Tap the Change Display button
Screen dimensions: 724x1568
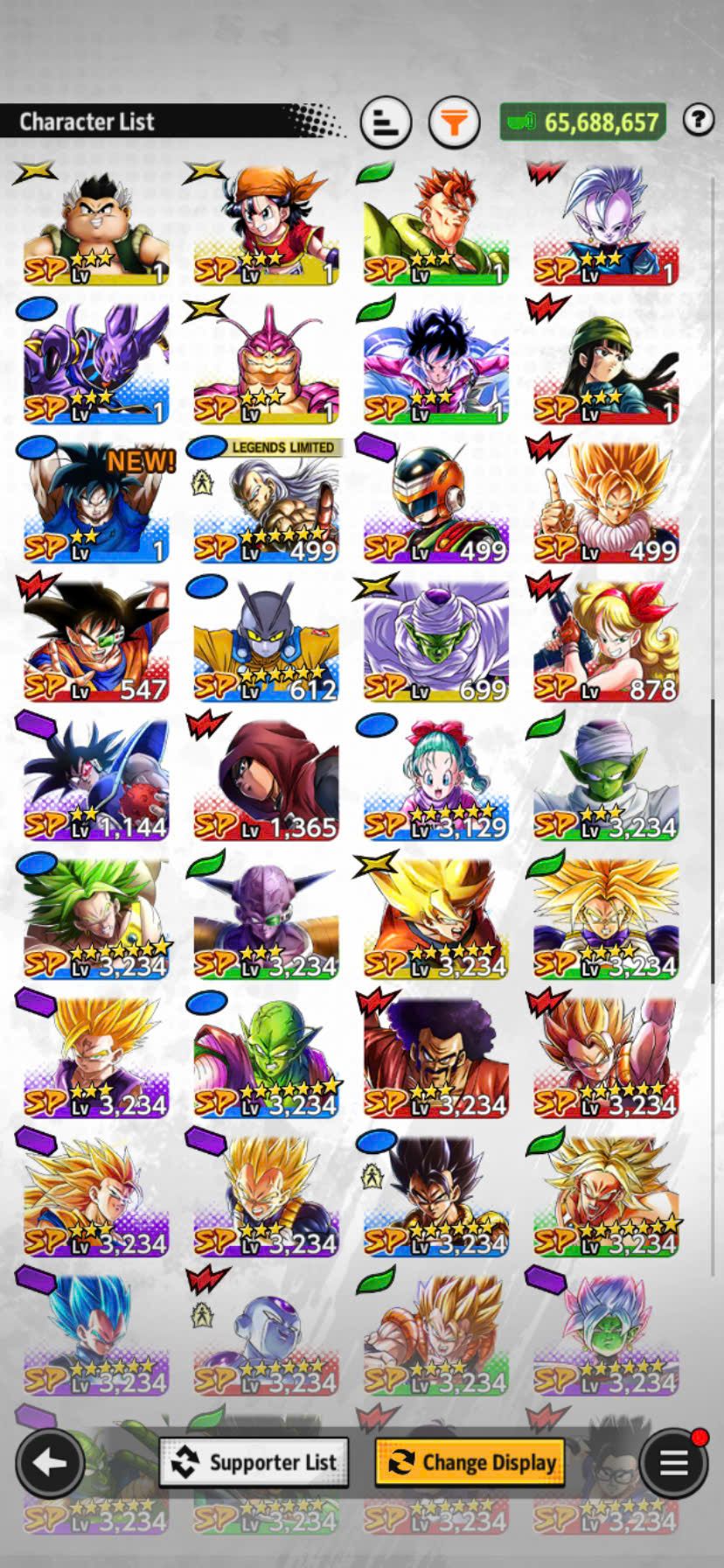pos(470,1462)
